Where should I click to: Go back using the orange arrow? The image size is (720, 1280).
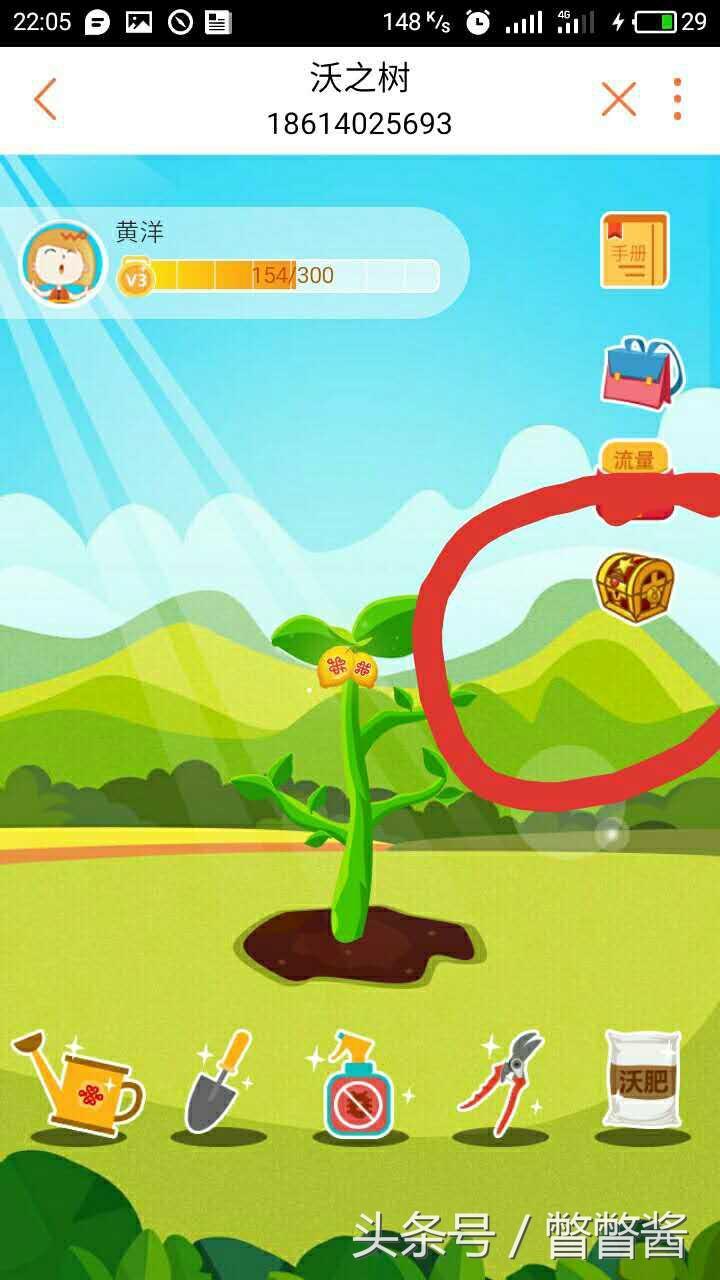pyautogui.click(x=45, y=100)
